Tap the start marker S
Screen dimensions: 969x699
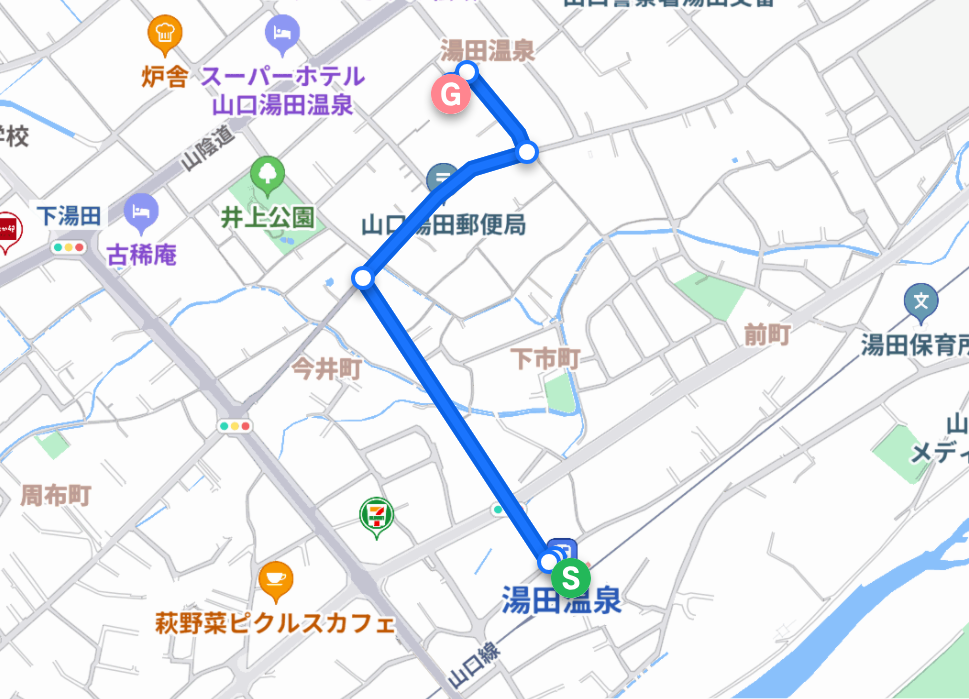coord(572,577)
